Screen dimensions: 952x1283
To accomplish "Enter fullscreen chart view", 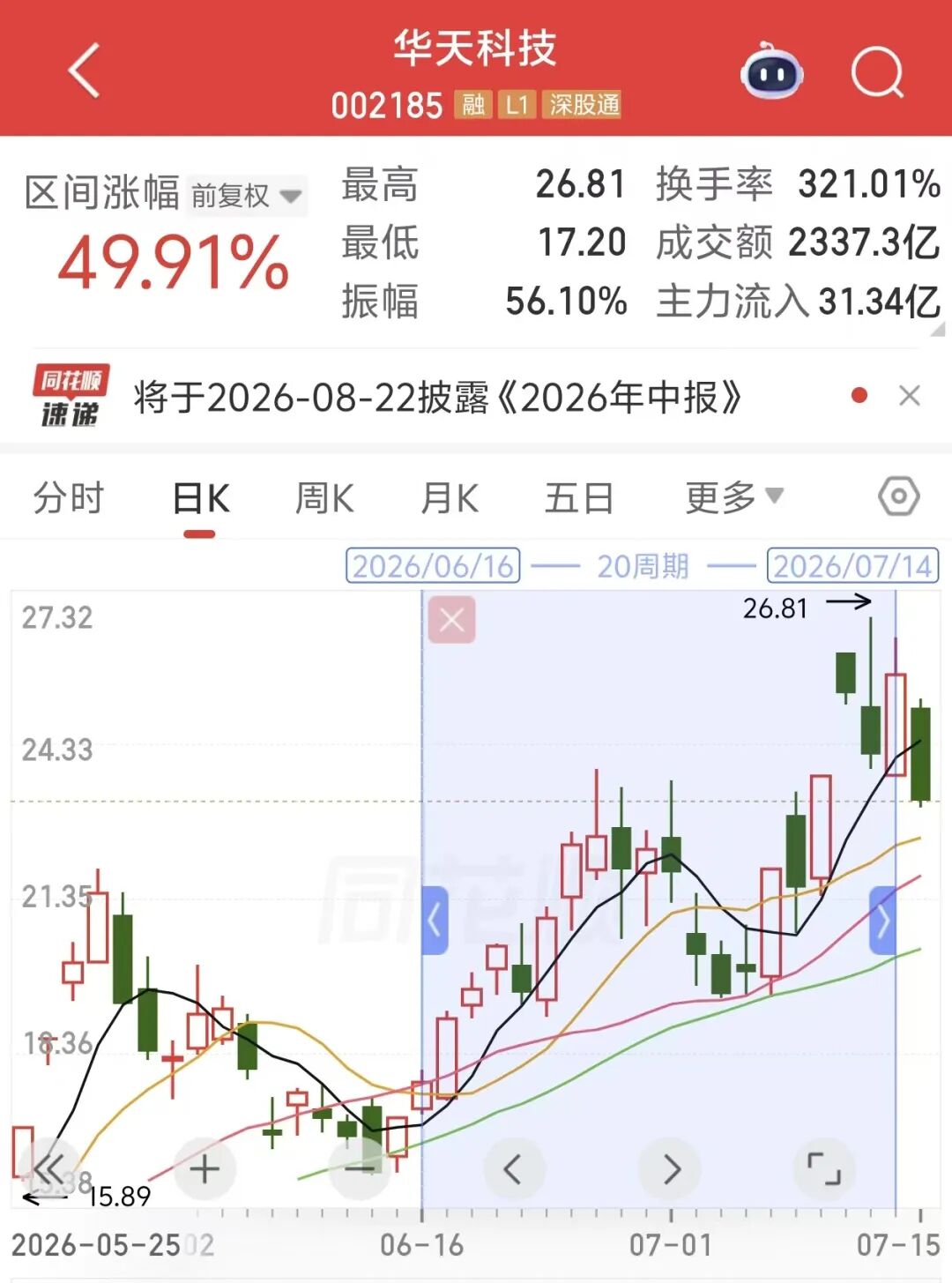I will click(x=824, y=1169).
